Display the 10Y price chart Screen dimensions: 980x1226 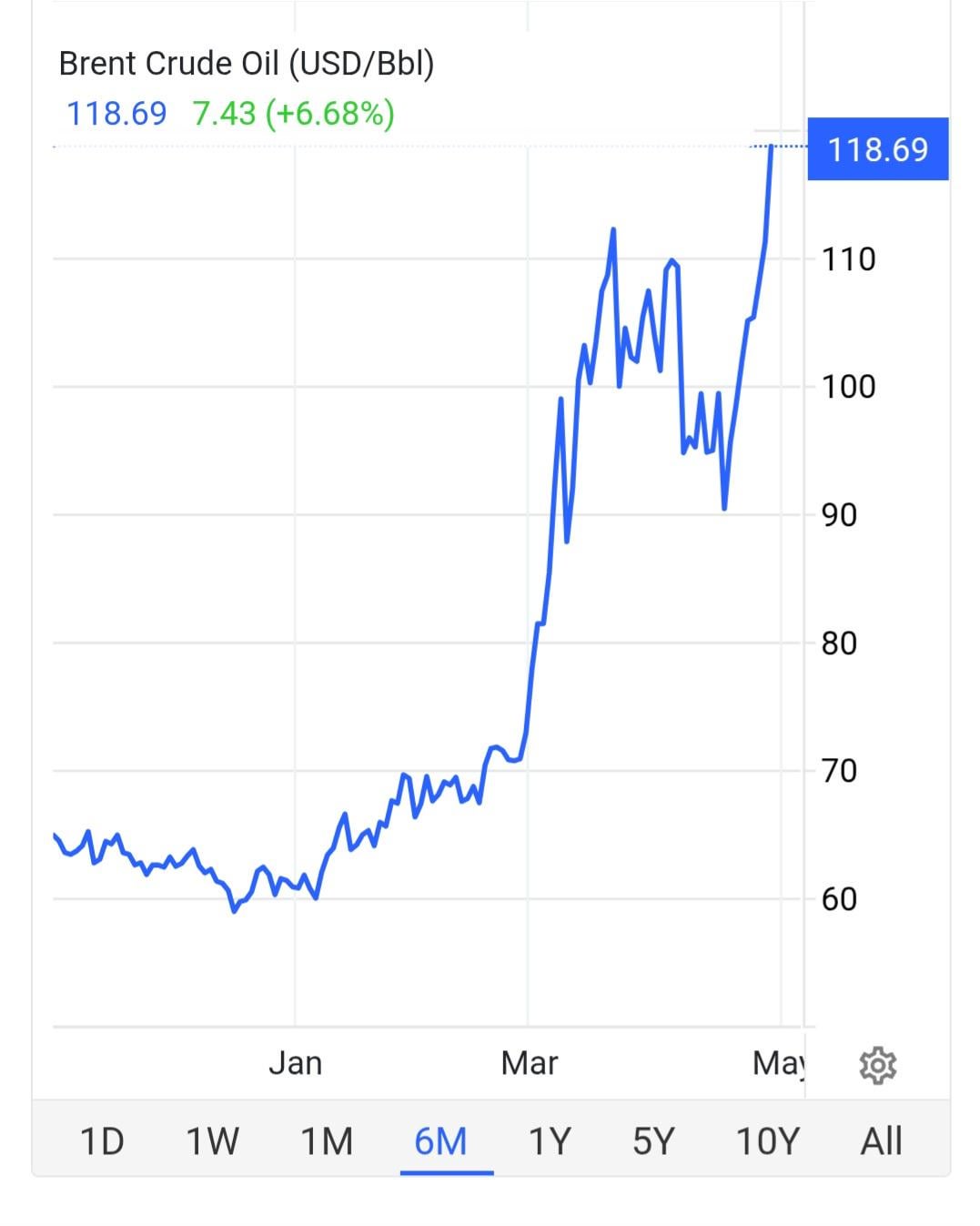[767, 1140]
